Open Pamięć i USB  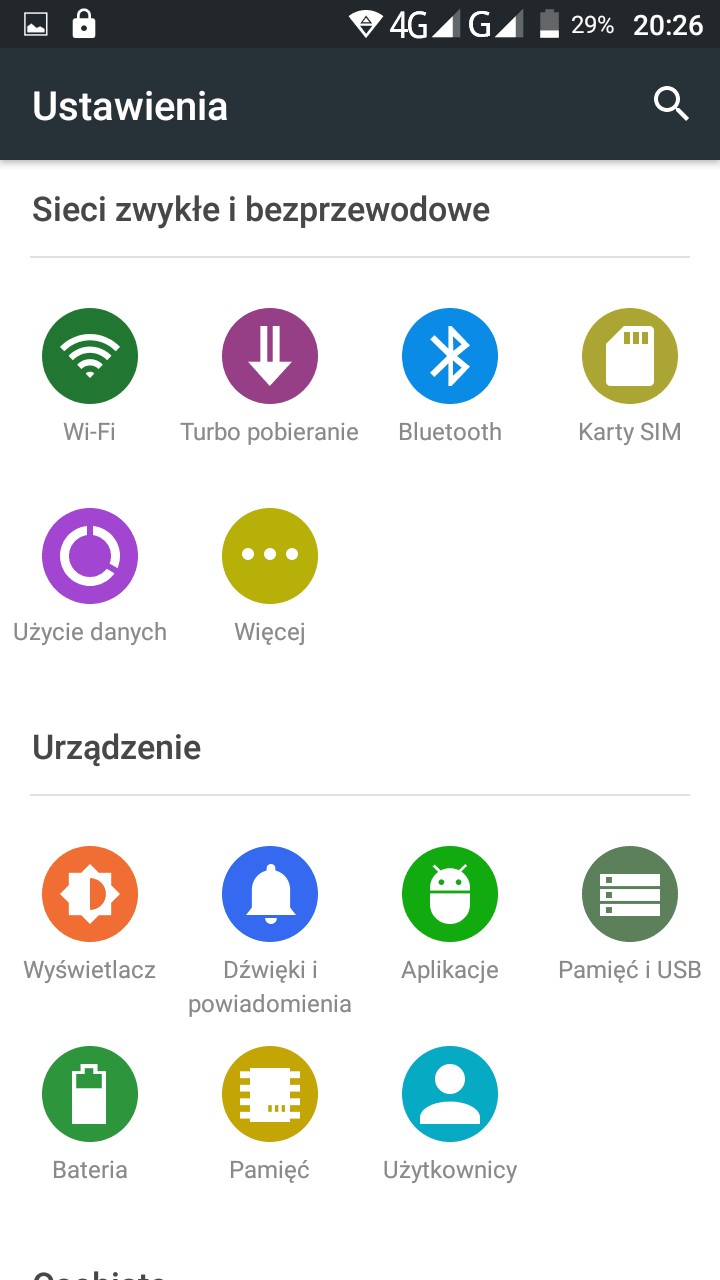pyautogui.click(x=630, y=914)
